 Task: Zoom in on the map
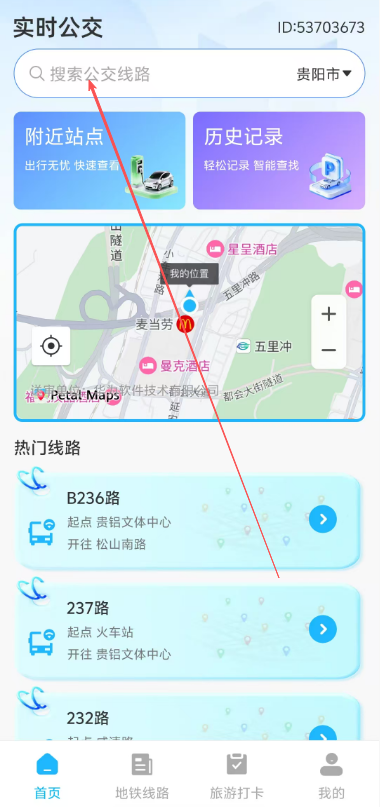coord(329,314)
